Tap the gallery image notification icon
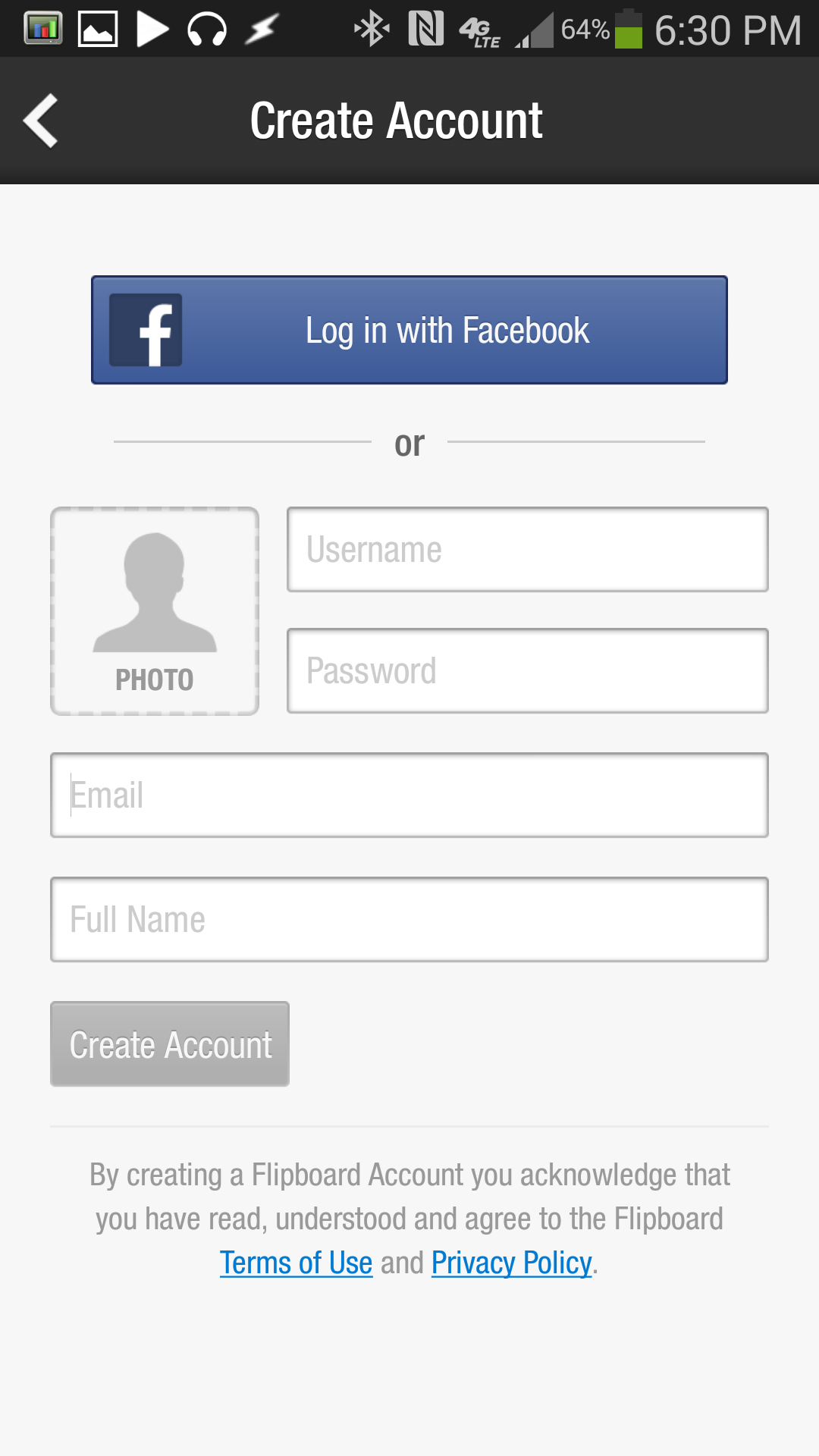Viewport: 819px width, 1456px height. [97, 29]
